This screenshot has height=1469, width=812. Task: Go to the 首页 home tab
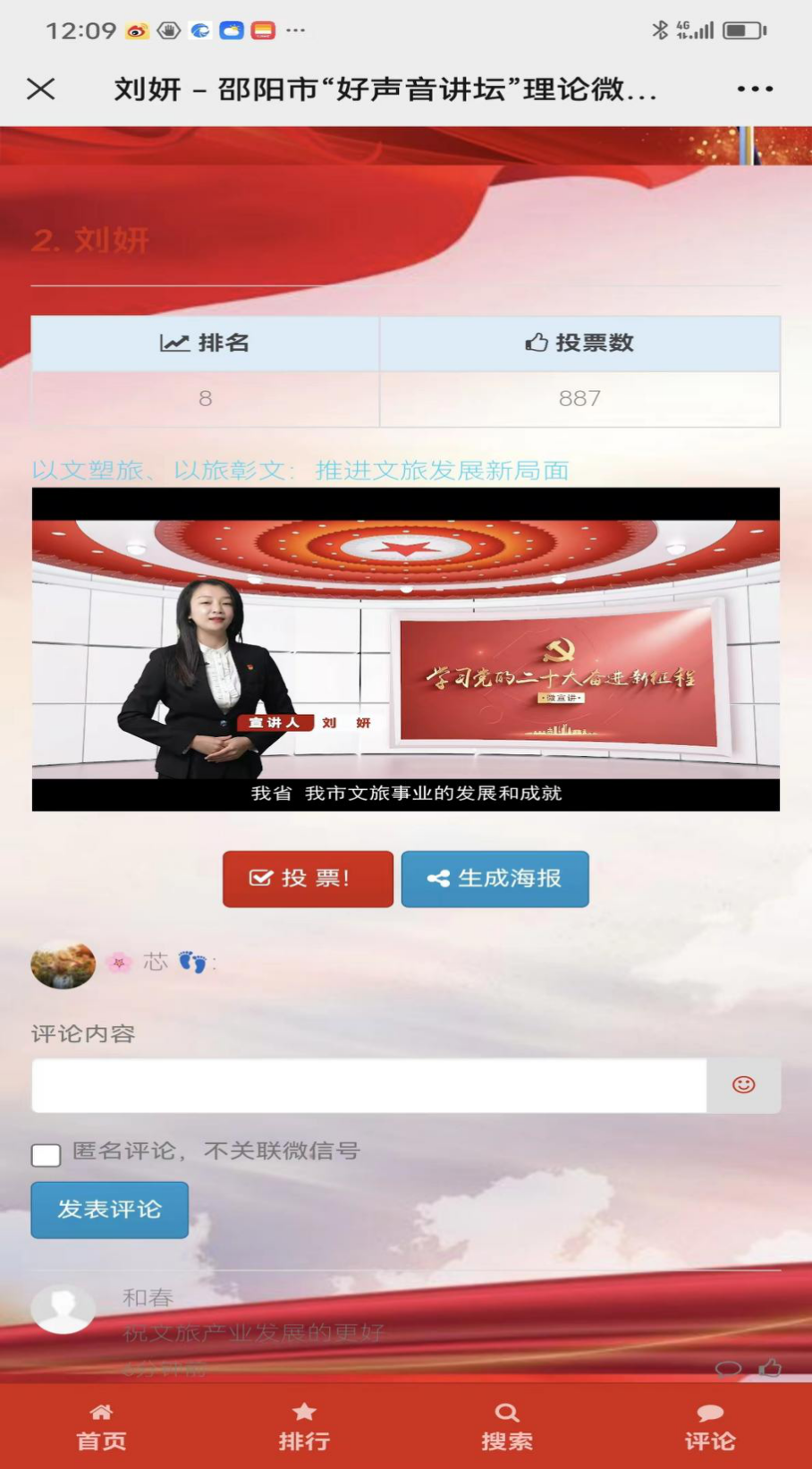101,1427
